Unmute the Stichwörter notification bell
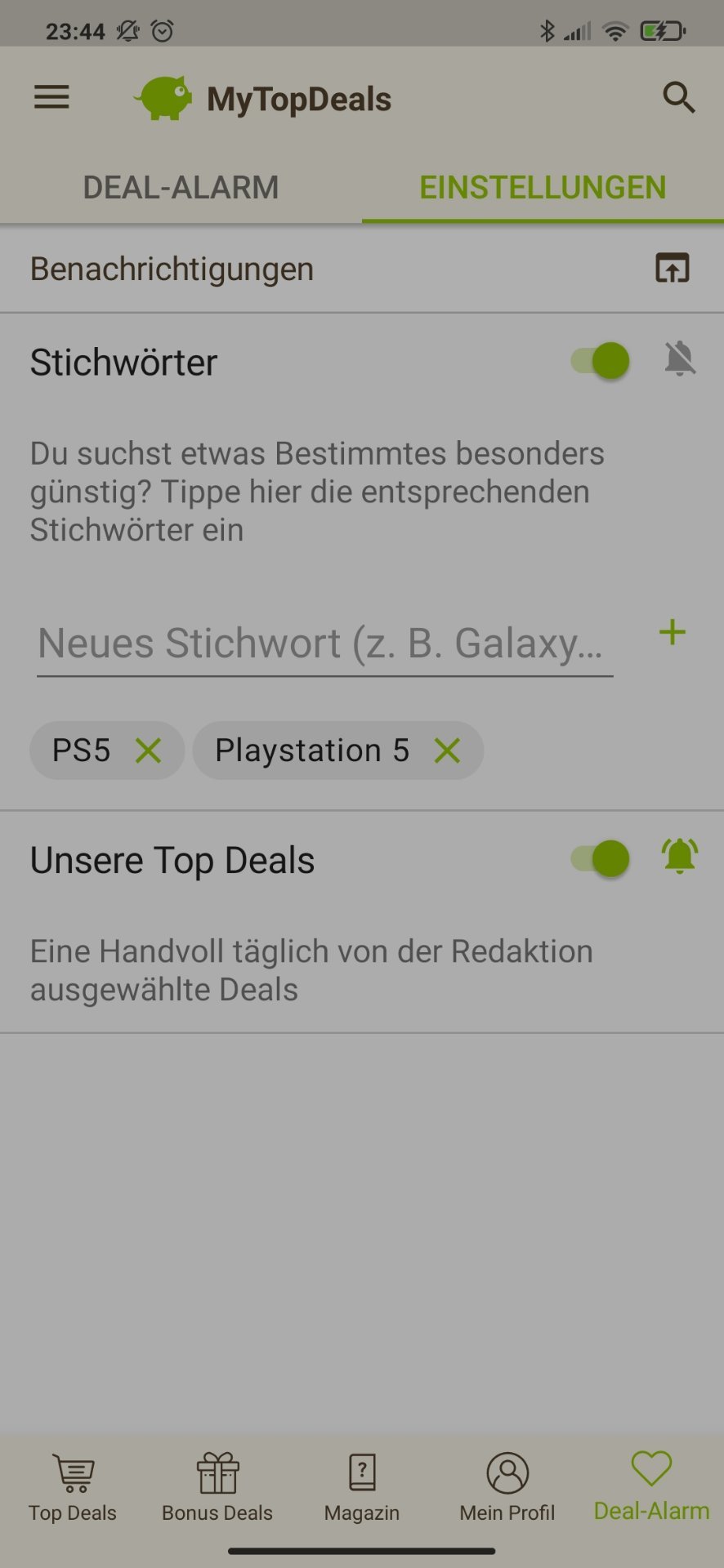724x1568 pixels. coord(679,359)
